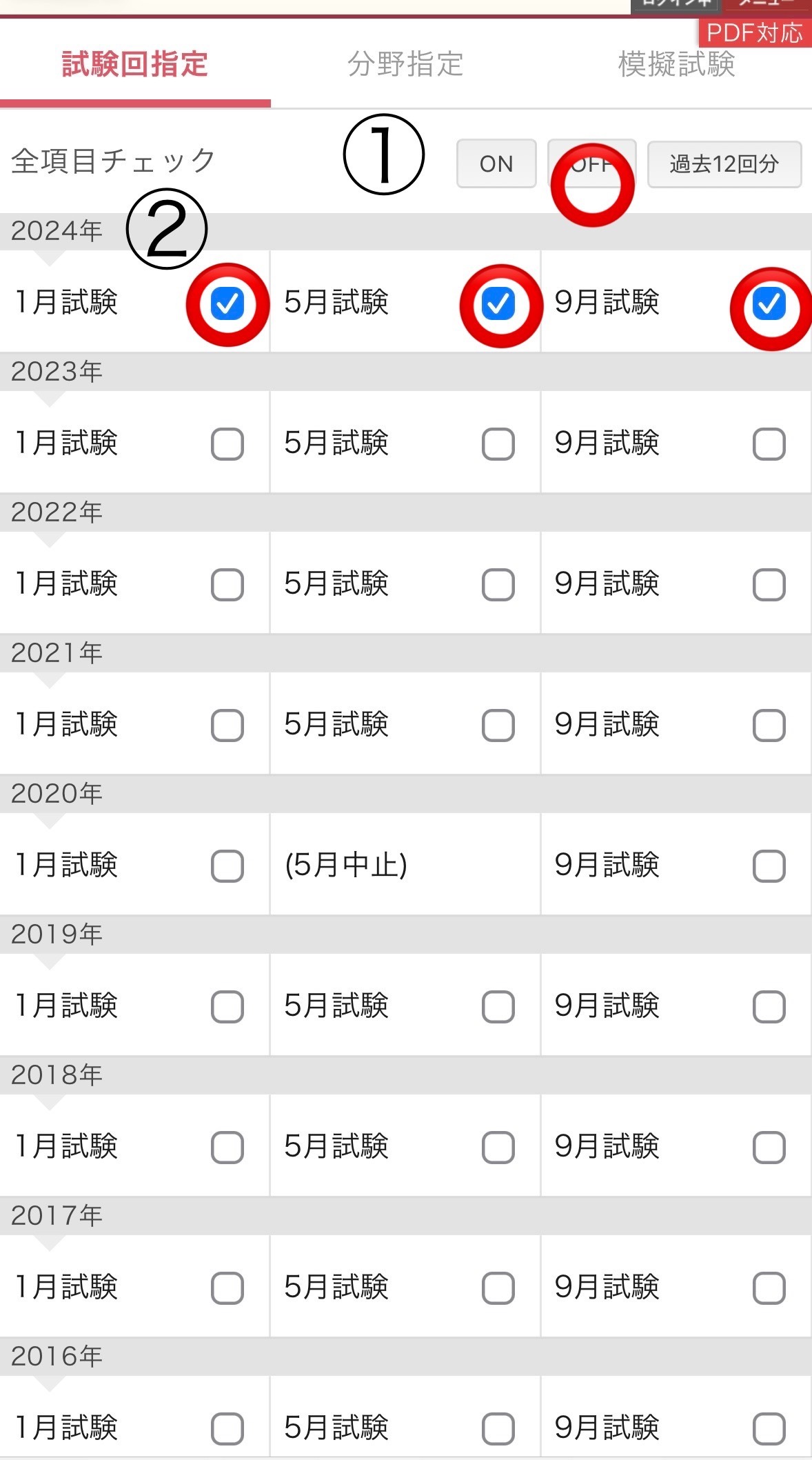812x1460 pixels.
Task: Uncheck the 2024年 5月試験 checkbox
Action: (498, 303)
